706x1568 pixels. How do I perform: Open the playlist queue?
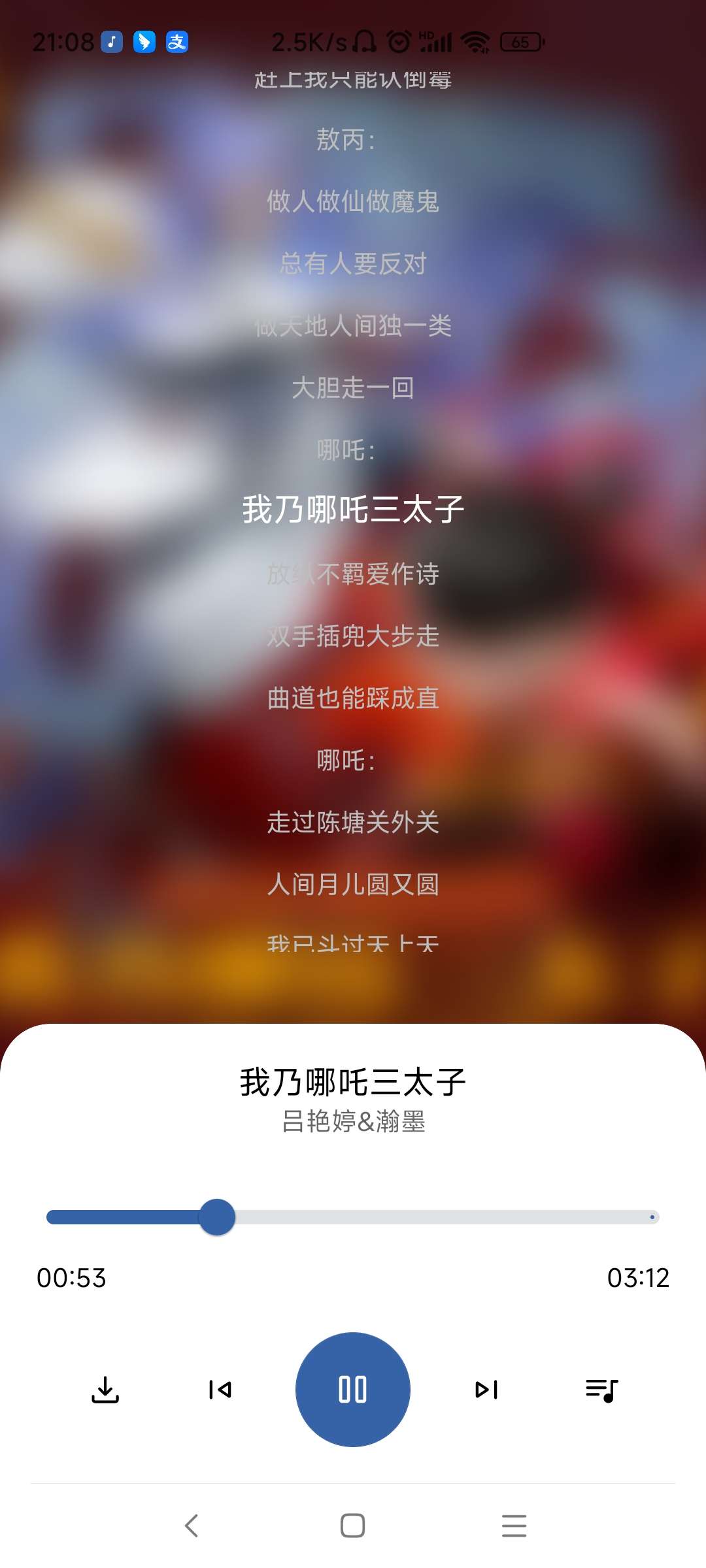click(x=601, y=1390)
